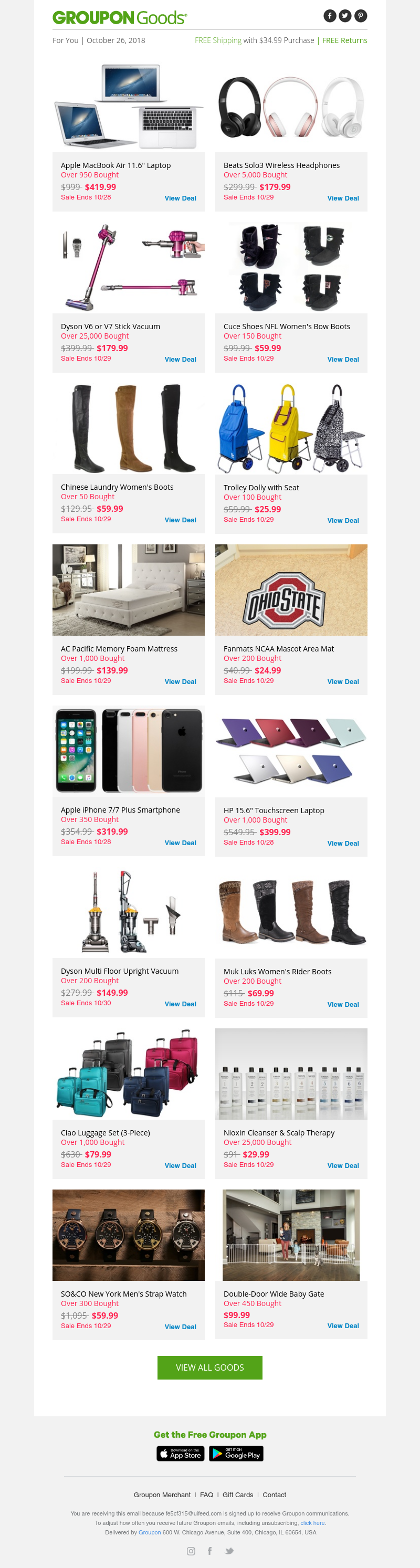Screen dimensions: 420x1568
Task: Open Groupon's Facebook page icon in header
Action: click(329, 16)
